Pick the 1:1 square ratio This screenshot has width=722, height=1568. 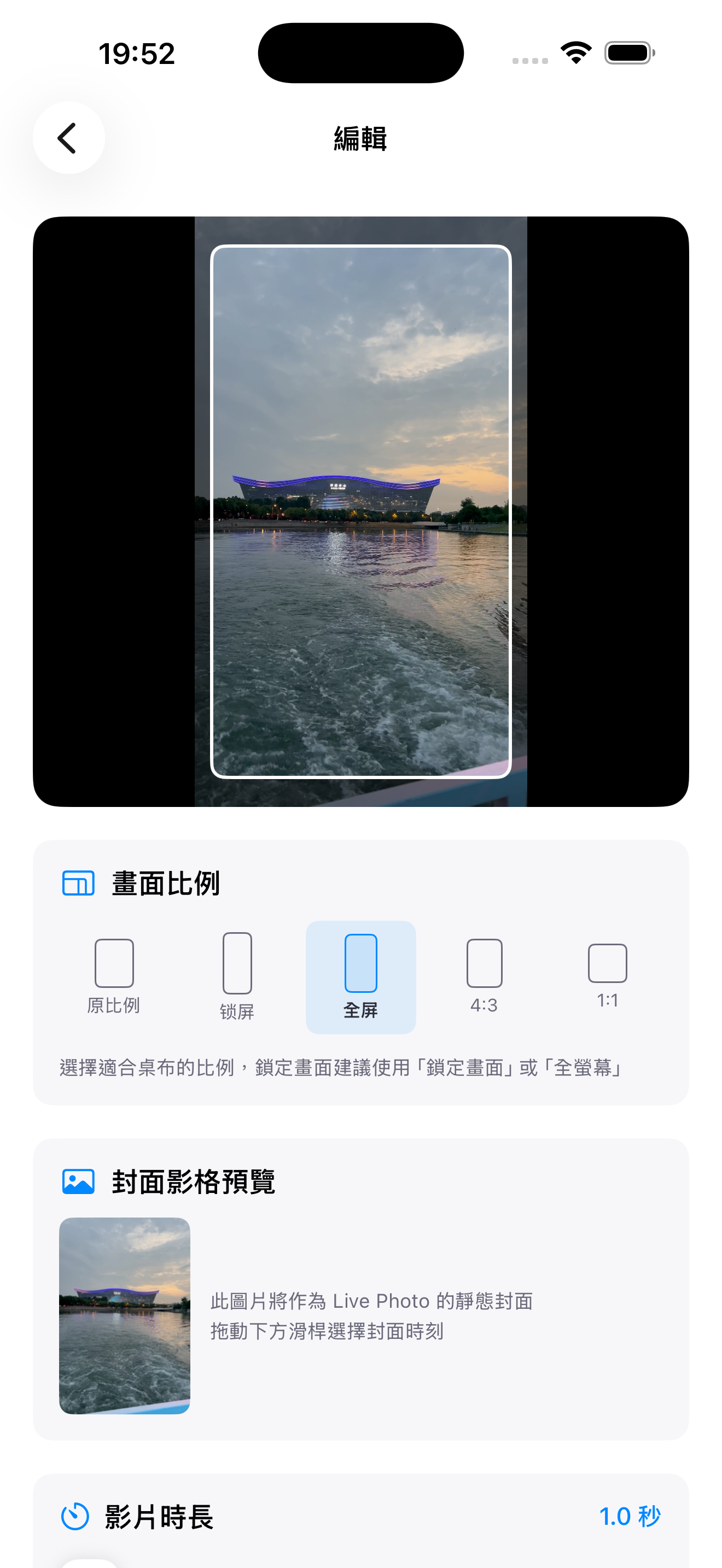coord(607,976)
